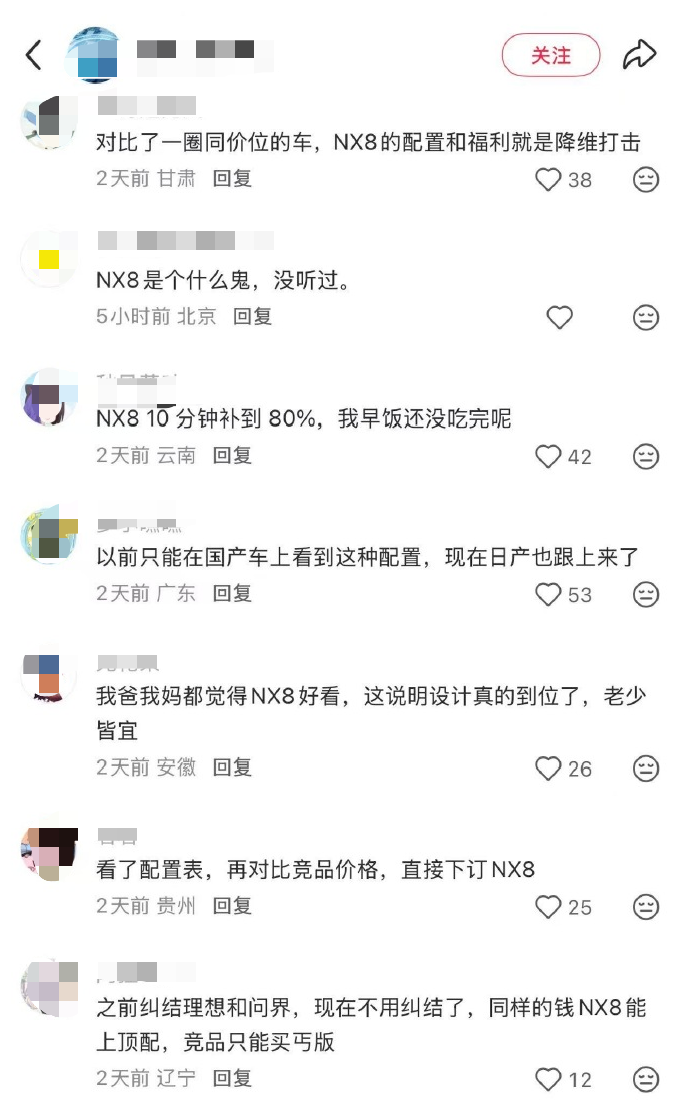Dislike the 降维打击 comment
This screenshot has width=685, height=1112.
tap(647, 179)
